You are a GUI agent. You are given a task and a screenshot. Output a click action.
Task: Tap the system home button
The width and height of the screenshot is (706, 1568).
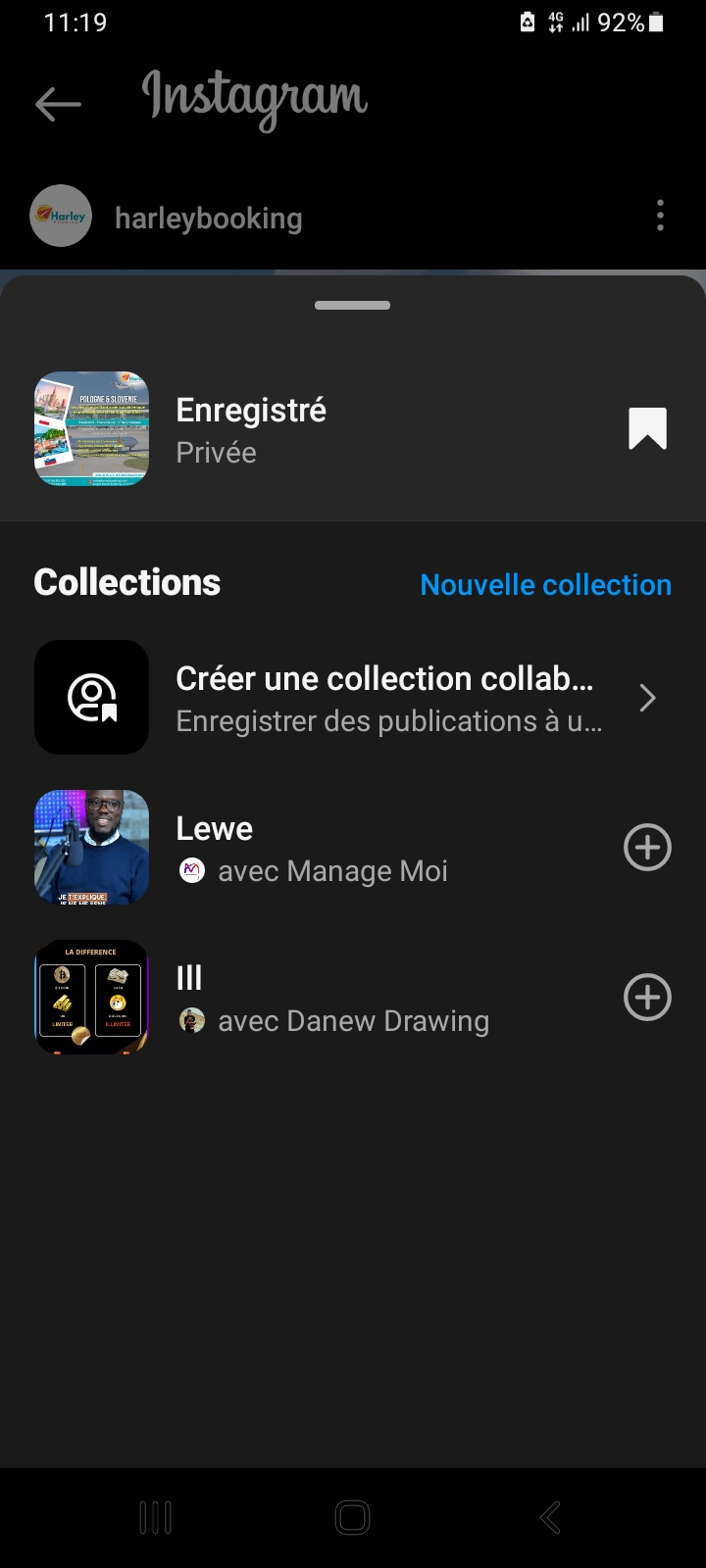point(352,1517)
